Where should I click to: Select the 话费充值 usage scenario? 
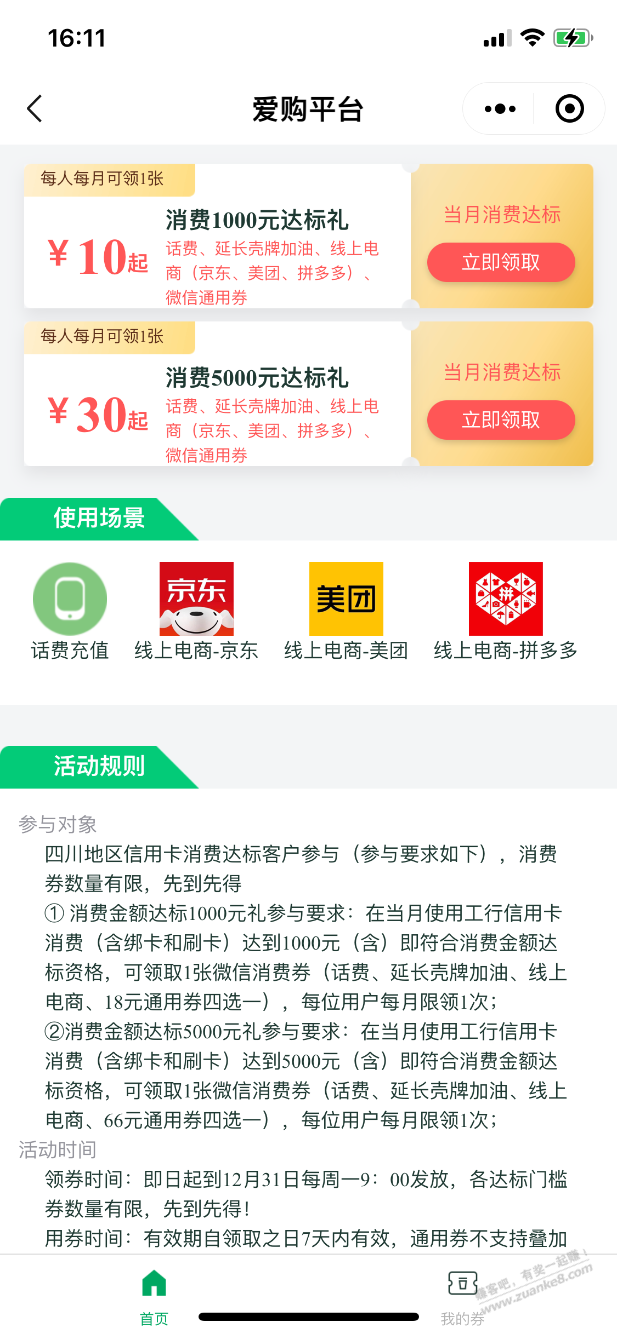point(70,612)
